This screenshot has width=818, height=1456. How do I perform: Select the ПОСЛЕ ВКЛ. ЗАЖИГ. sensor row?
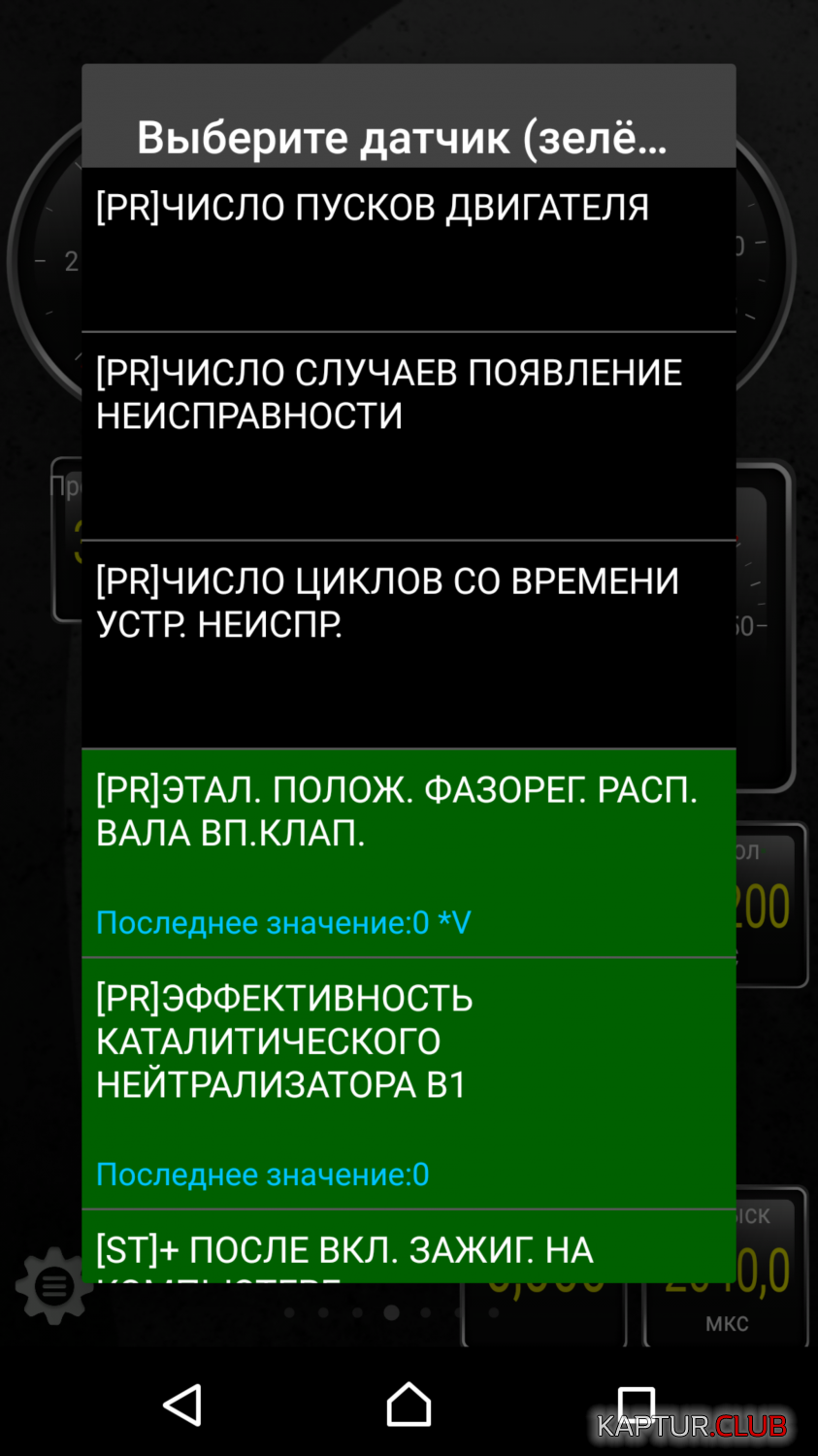409,1246
